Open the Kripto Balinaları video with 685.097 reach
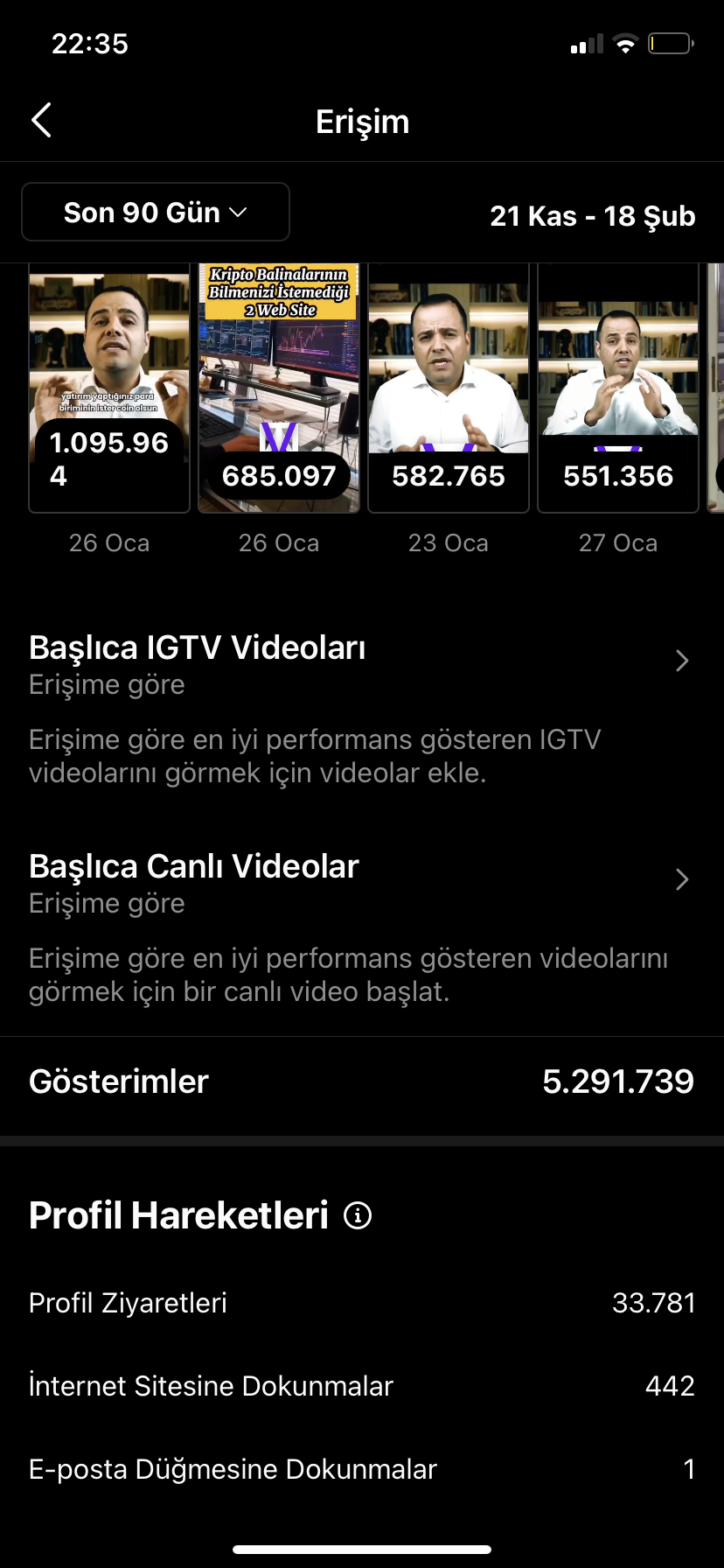 pos(279,388)
